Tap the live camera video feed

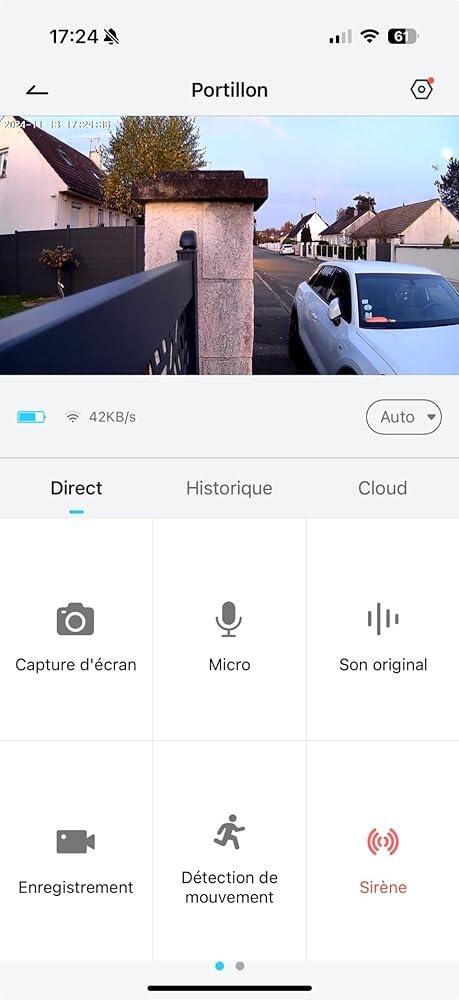click(x=230, y=245)
